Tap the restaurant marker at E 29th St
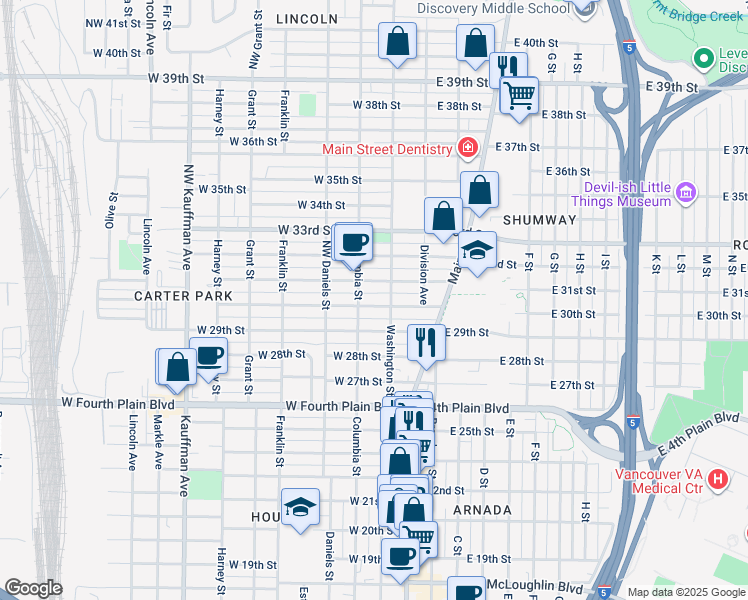Image resolution: width=748 pixels, height=600 pixels. click(x=427, y=342)
